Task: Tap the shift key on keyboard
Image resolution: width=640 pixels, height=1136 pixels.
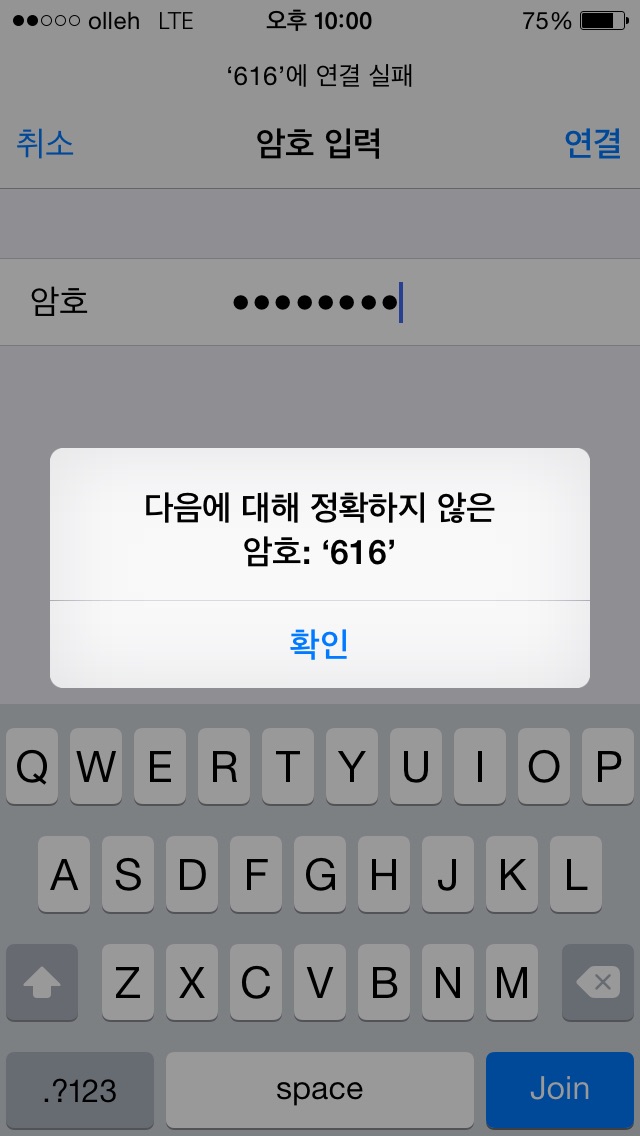Action: click(42, 982)
